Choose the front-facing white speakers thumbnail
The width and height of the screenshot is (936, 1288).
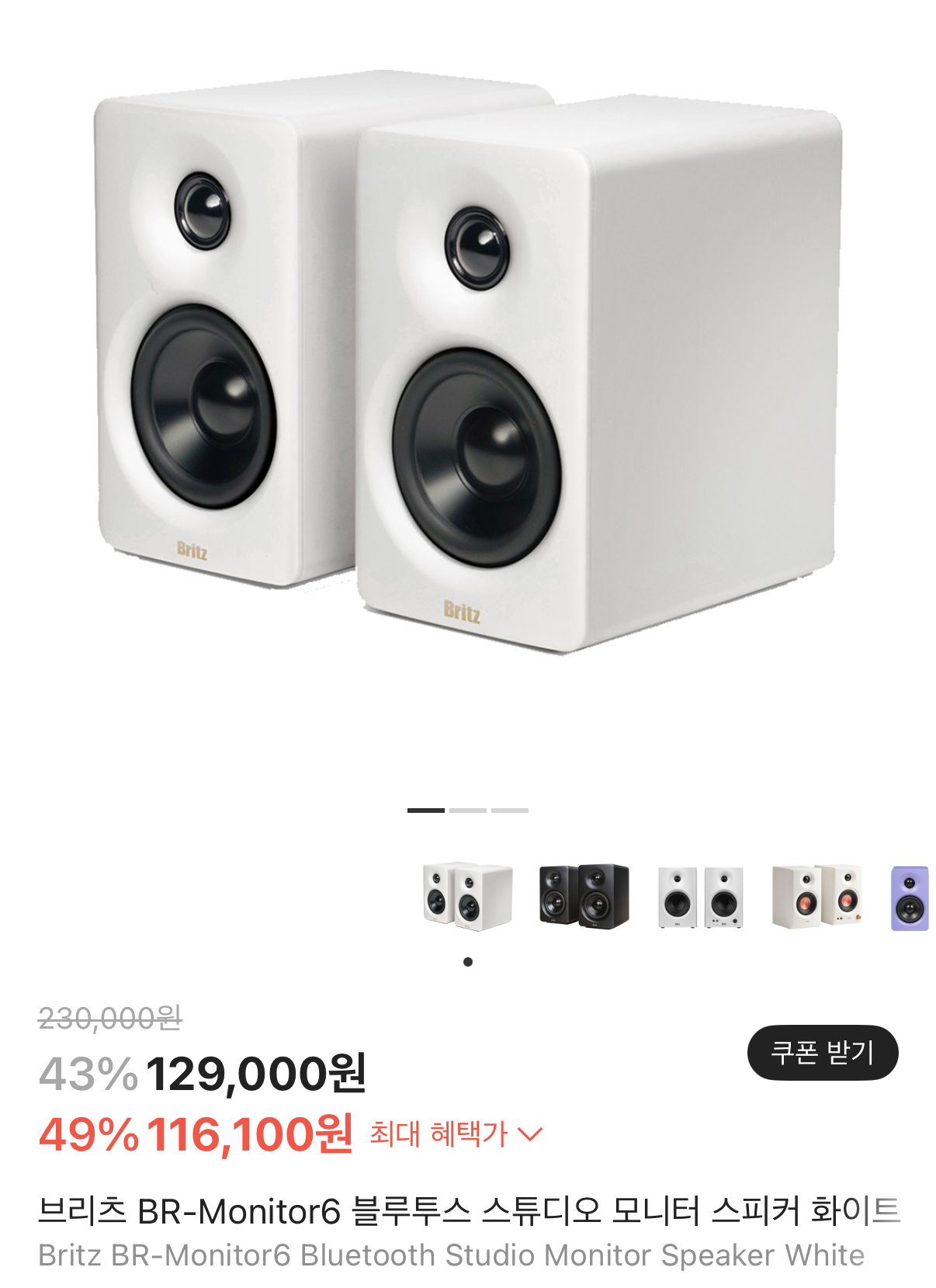point(701,897)
